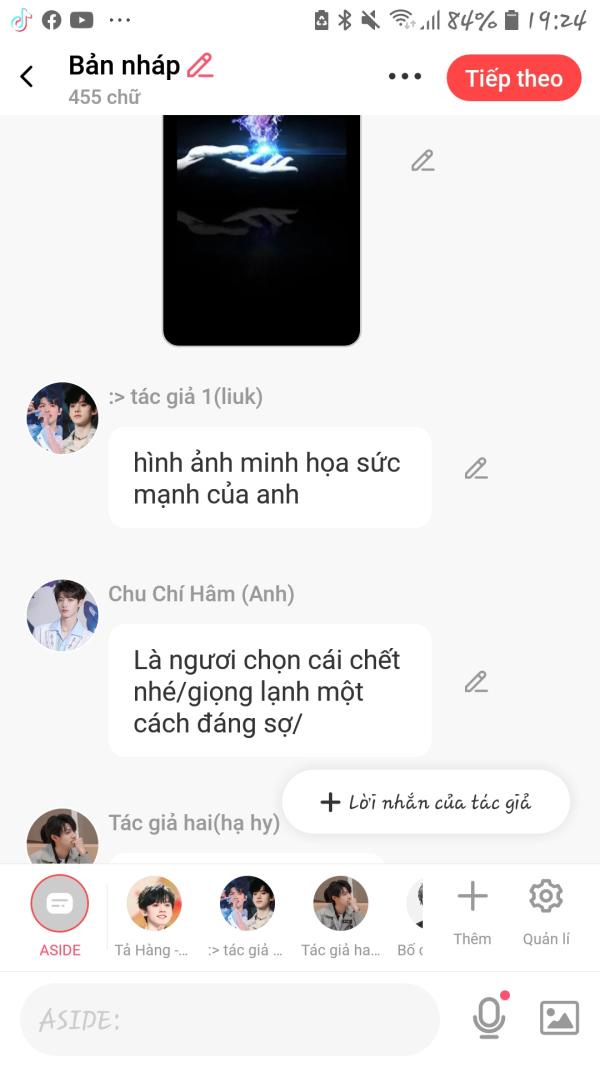Go back from the draft screen
Viewport: 600px width, 1067px height.
(x=27, y=77)
